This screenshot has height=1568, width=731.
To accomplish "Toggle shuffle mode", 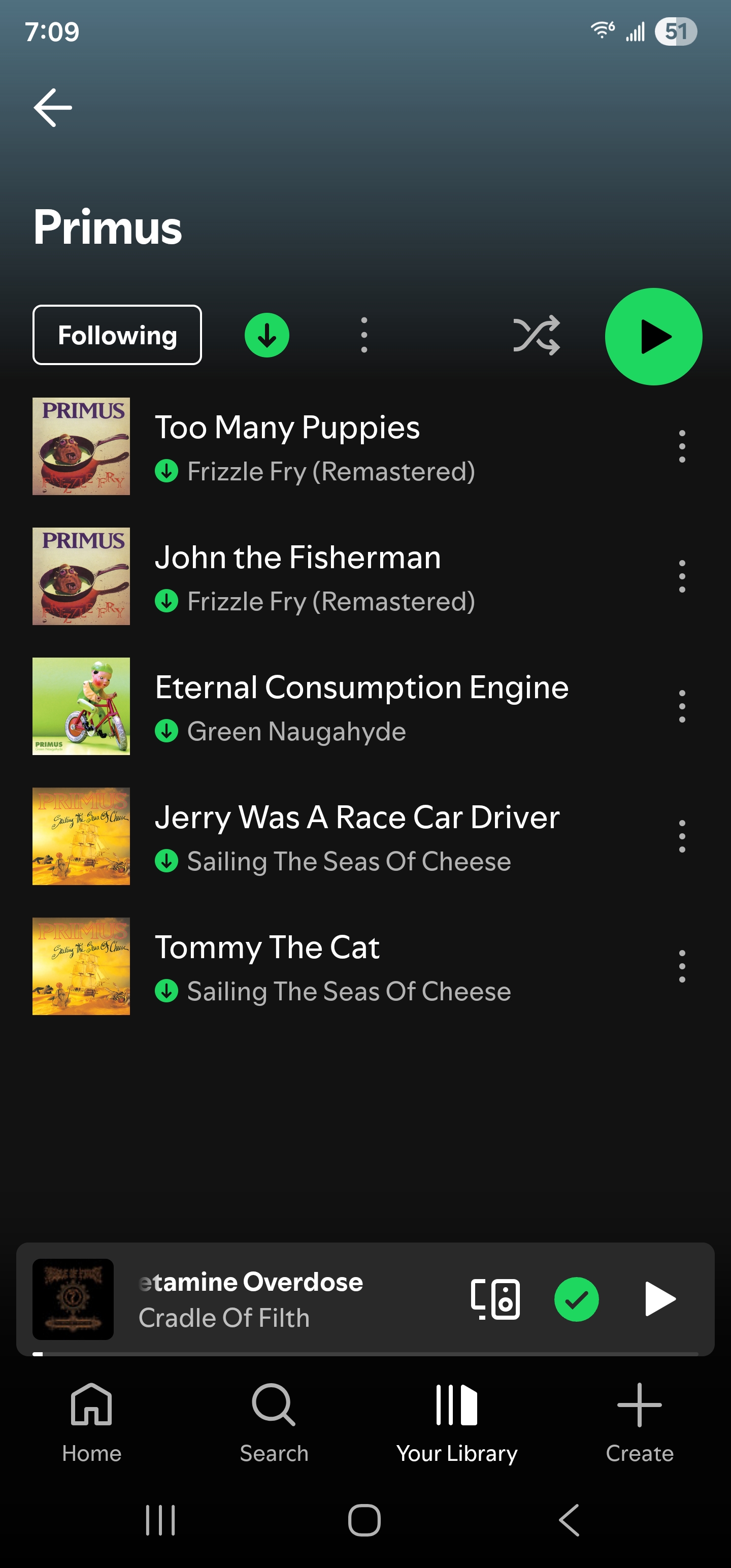I will [x=536, y=336].
